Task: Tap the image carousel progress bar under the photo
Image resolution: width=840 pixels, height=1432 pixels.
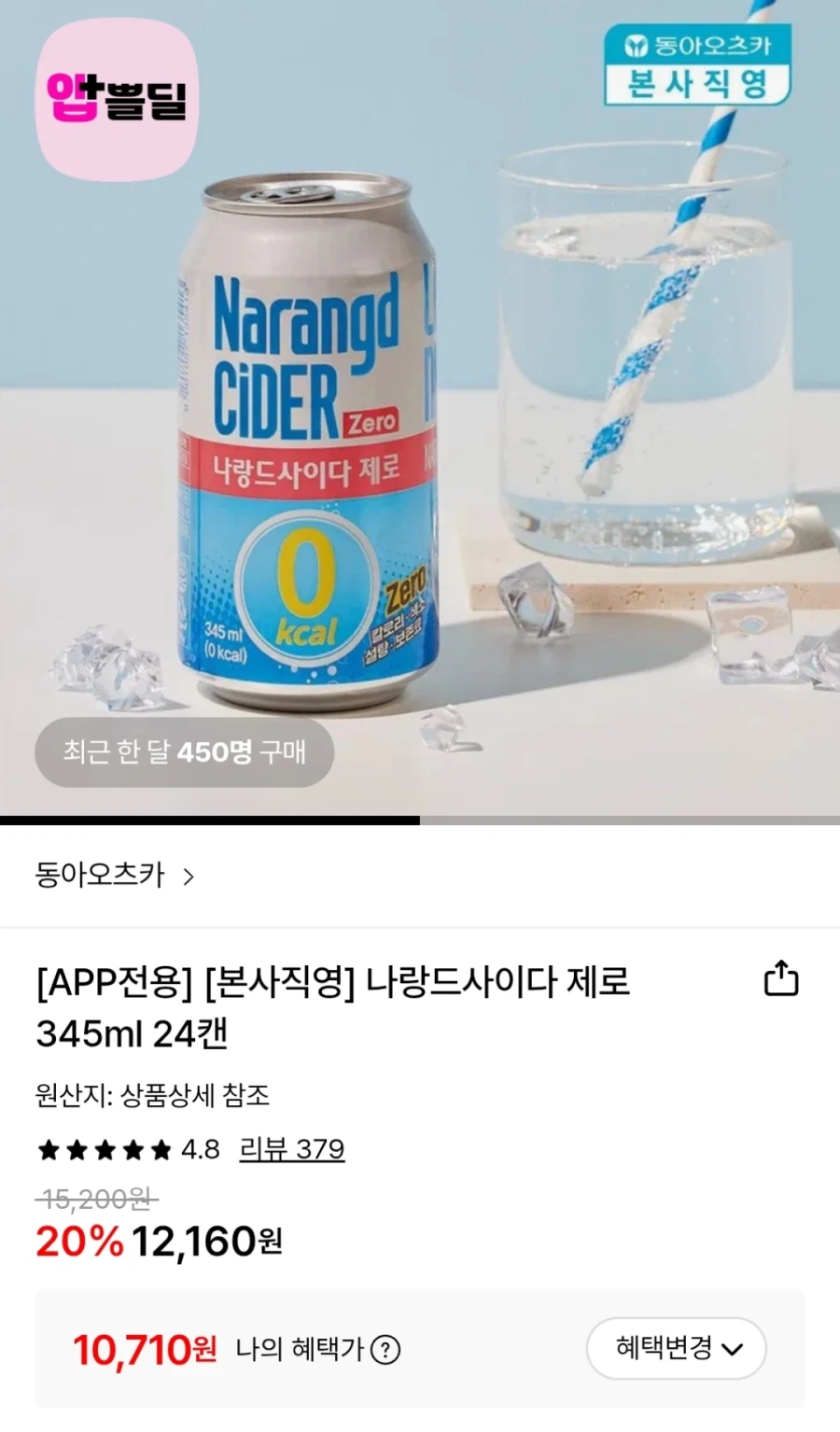Action: (x=209, y=821)
